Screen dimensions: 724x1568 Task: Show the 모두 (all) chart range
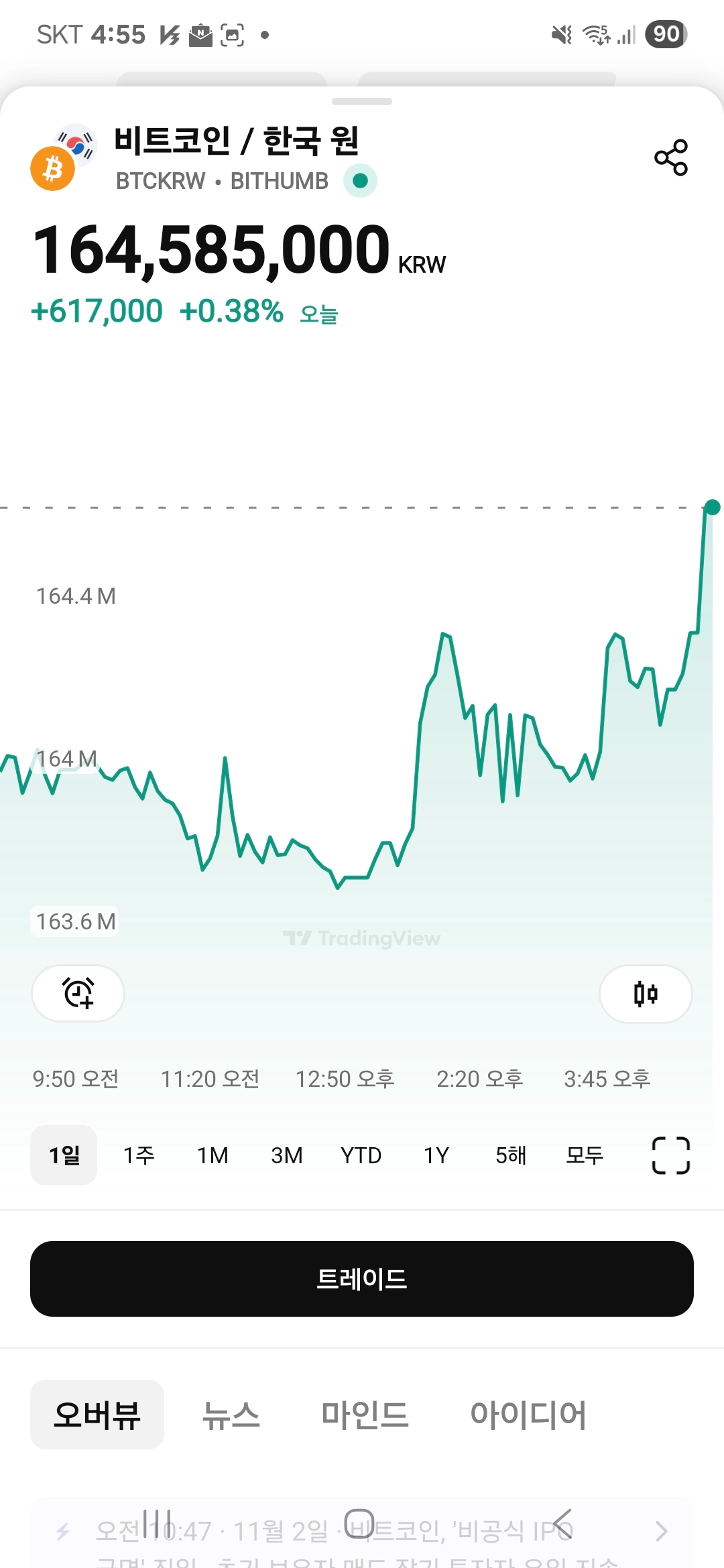point(585,1155)
